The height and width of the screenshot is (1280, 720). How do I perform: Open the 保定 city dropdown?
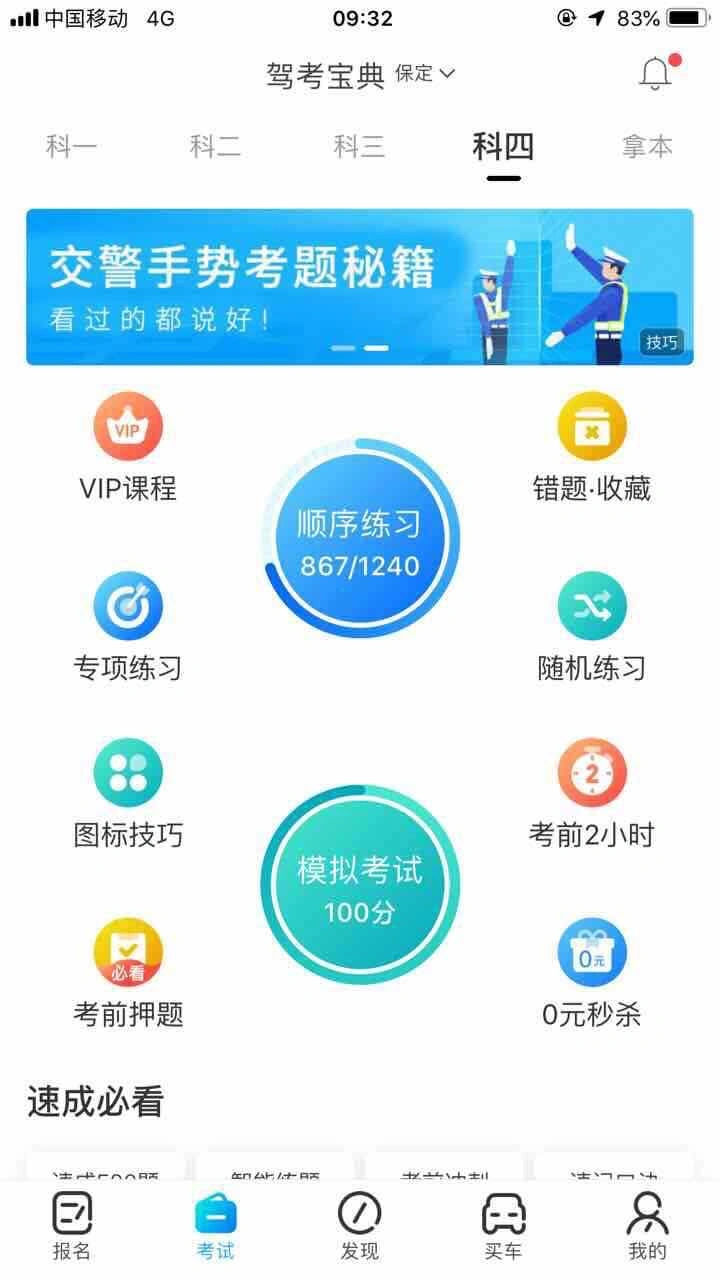point(425,74)
